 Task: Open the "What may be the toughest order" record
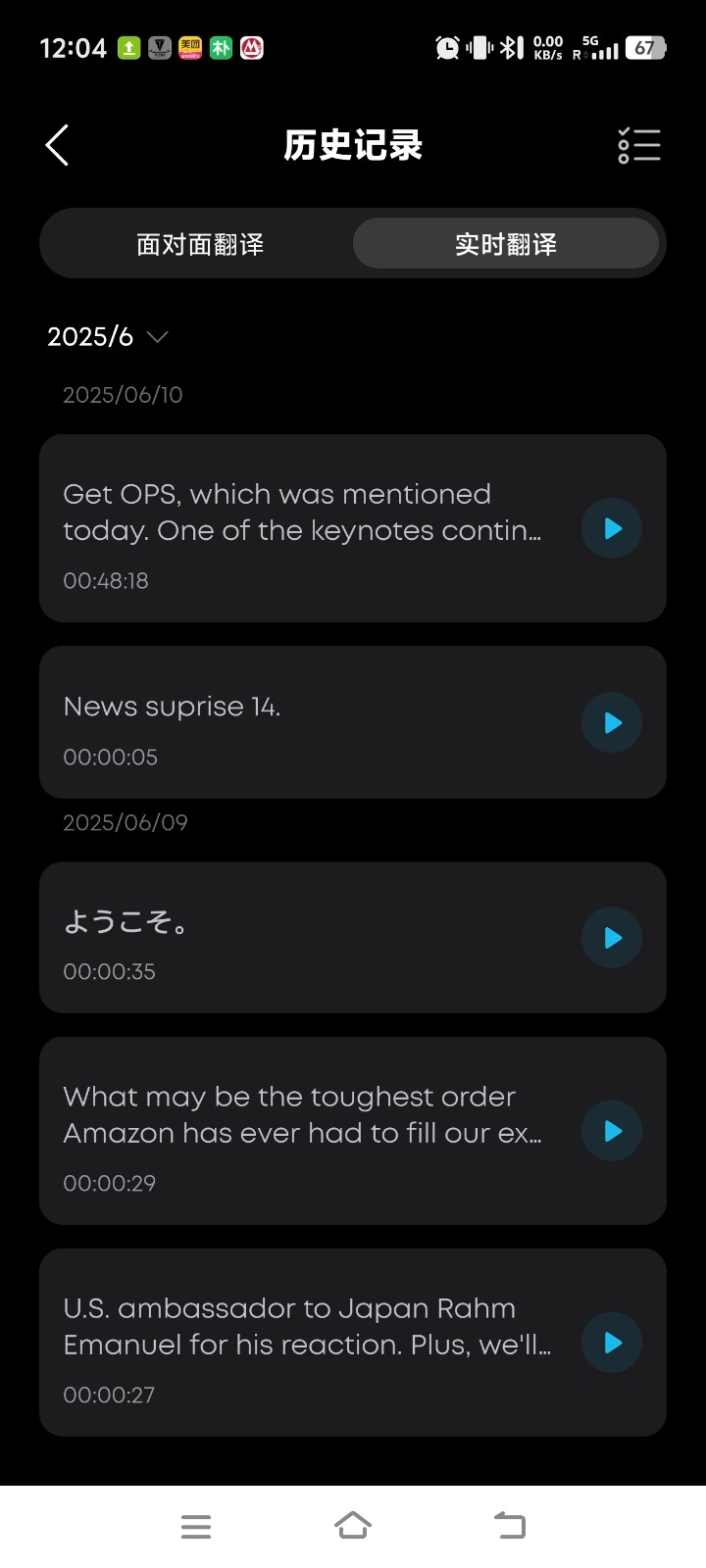[x=353, y=1131]
